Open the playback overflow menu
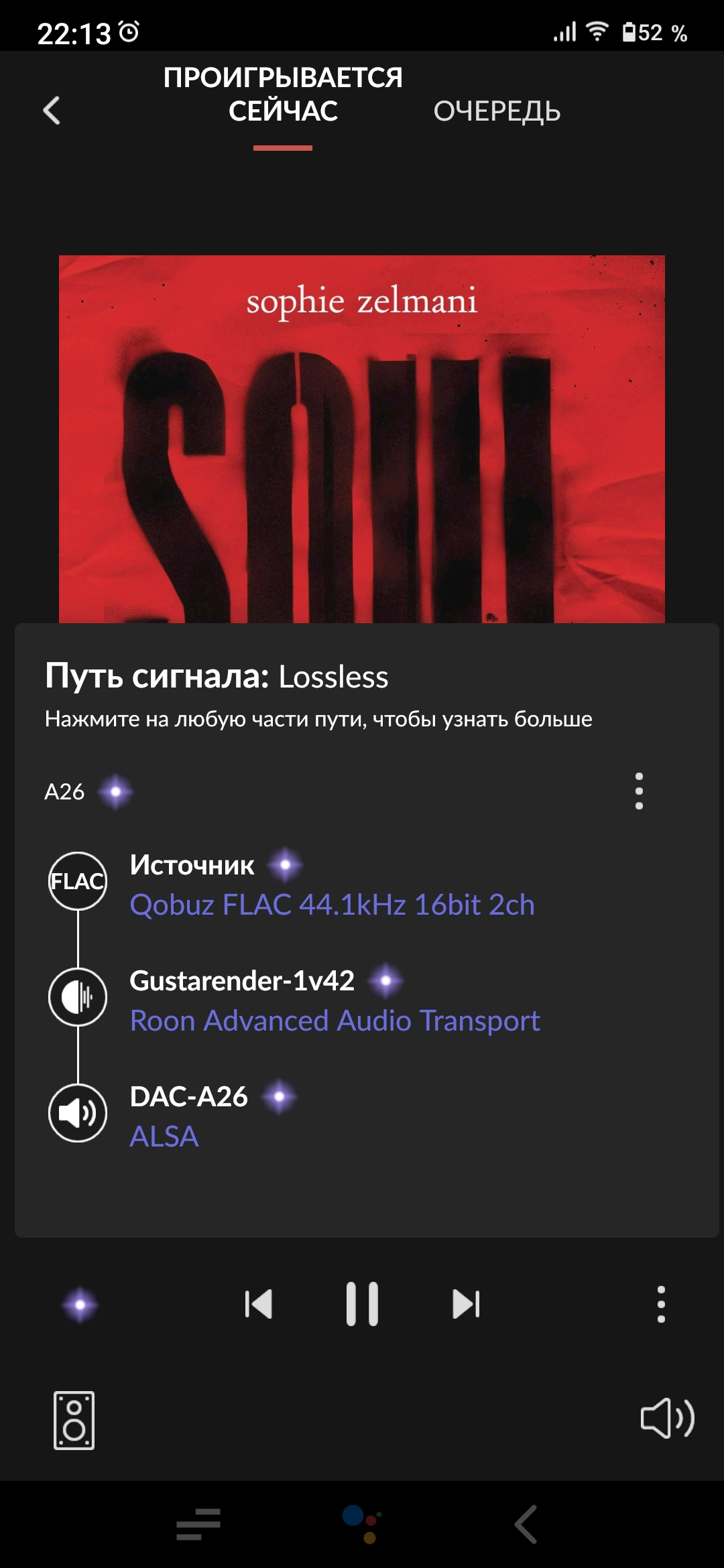724x1568 pixels. pos(661,1304)
